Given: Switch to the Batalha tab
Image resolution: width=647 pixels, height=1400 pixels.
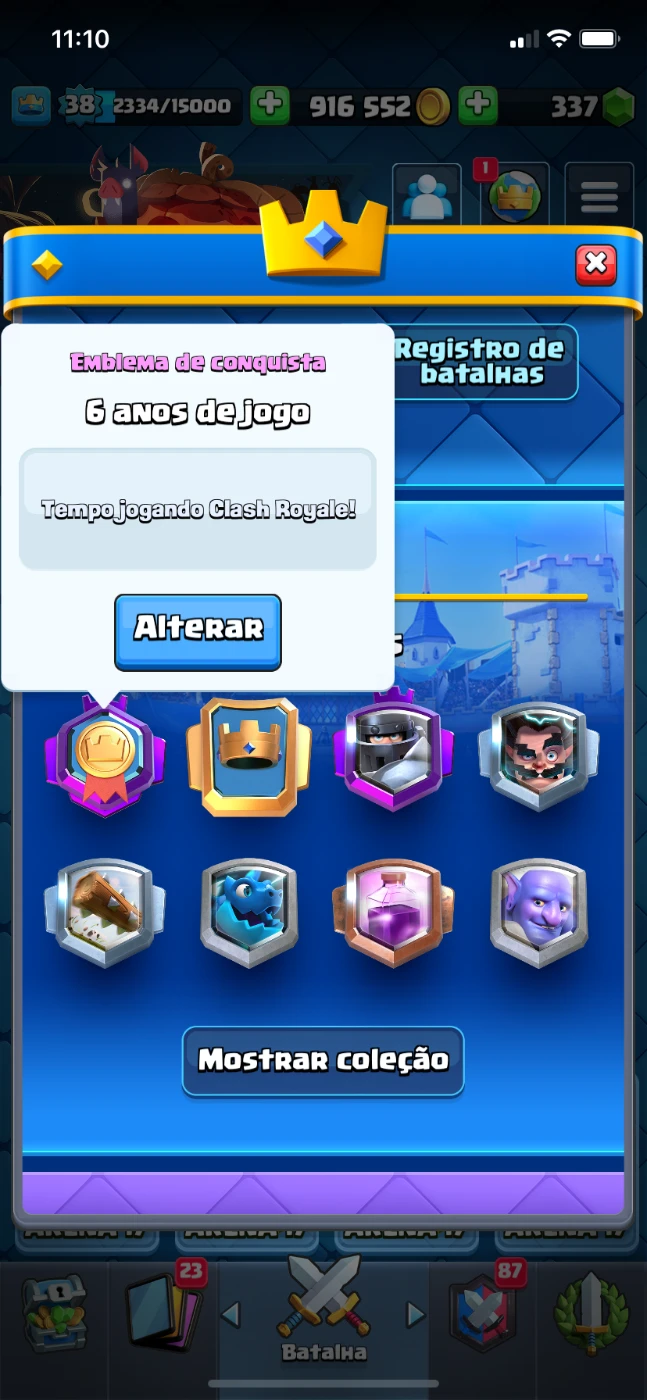Looking at the screenshot, I should tap(324, 1310).
